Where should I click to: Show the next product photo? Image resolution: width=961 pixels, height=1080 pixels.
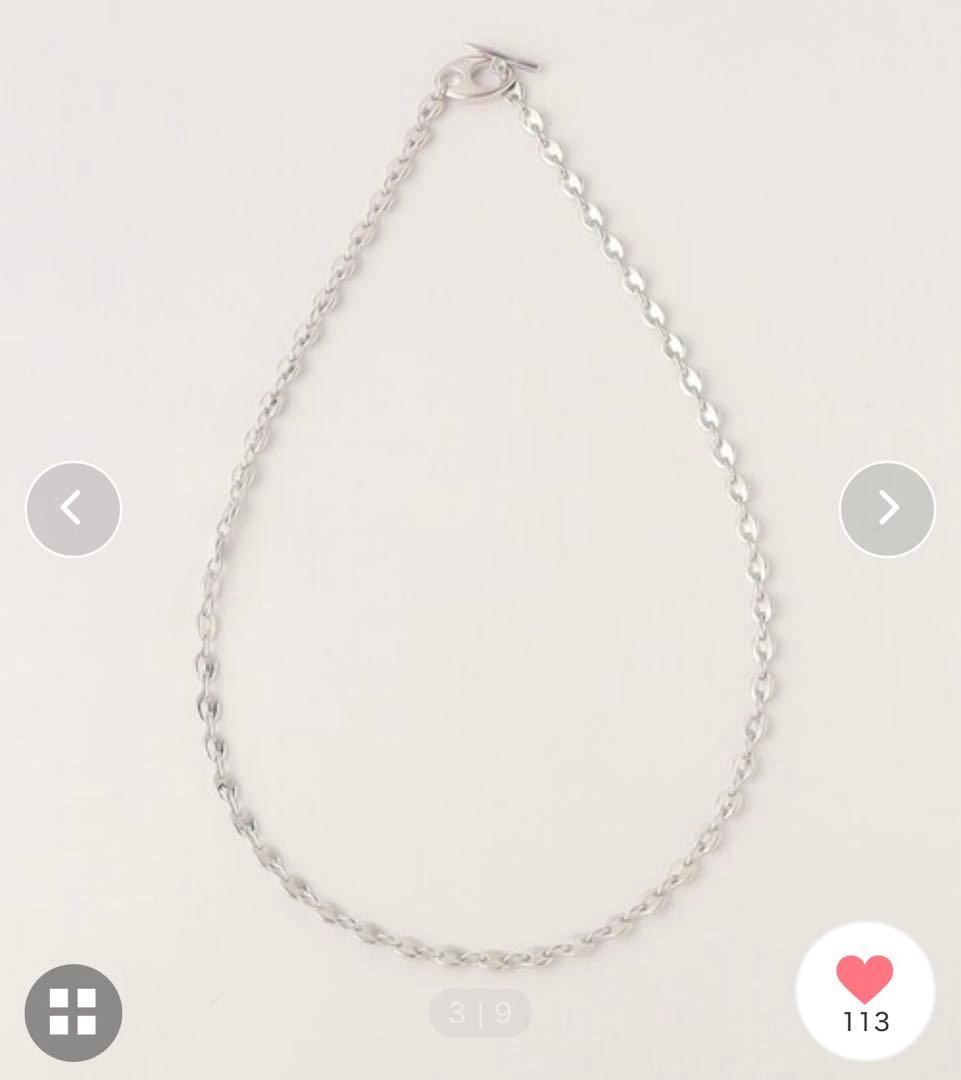click(x=887, y=508)
